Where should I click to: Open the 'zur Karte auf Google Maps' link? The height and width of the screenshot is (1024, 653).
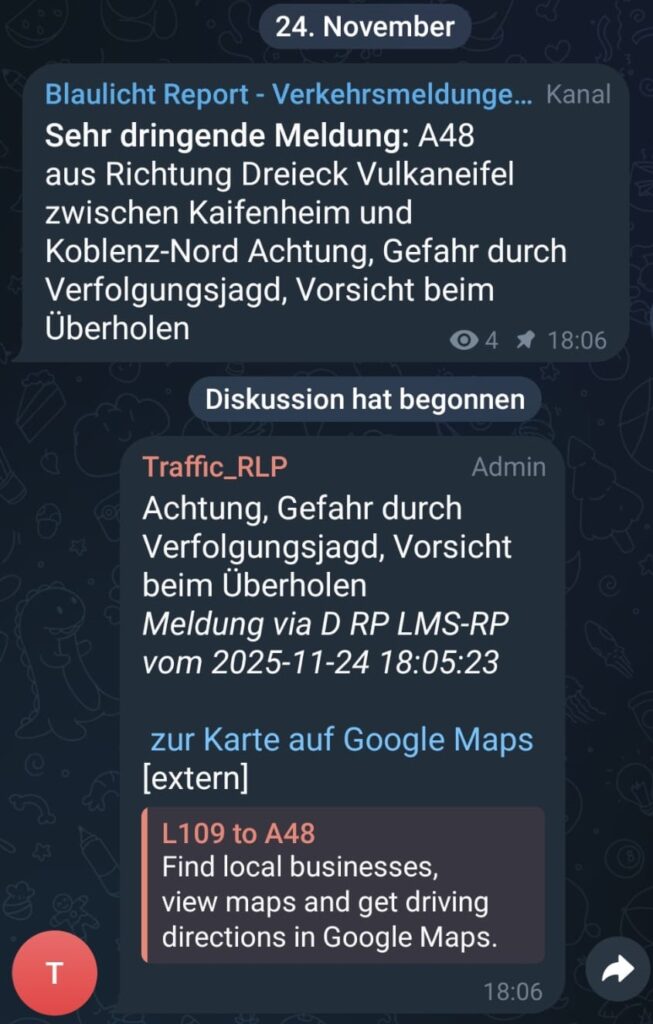(x=341, y=740)
